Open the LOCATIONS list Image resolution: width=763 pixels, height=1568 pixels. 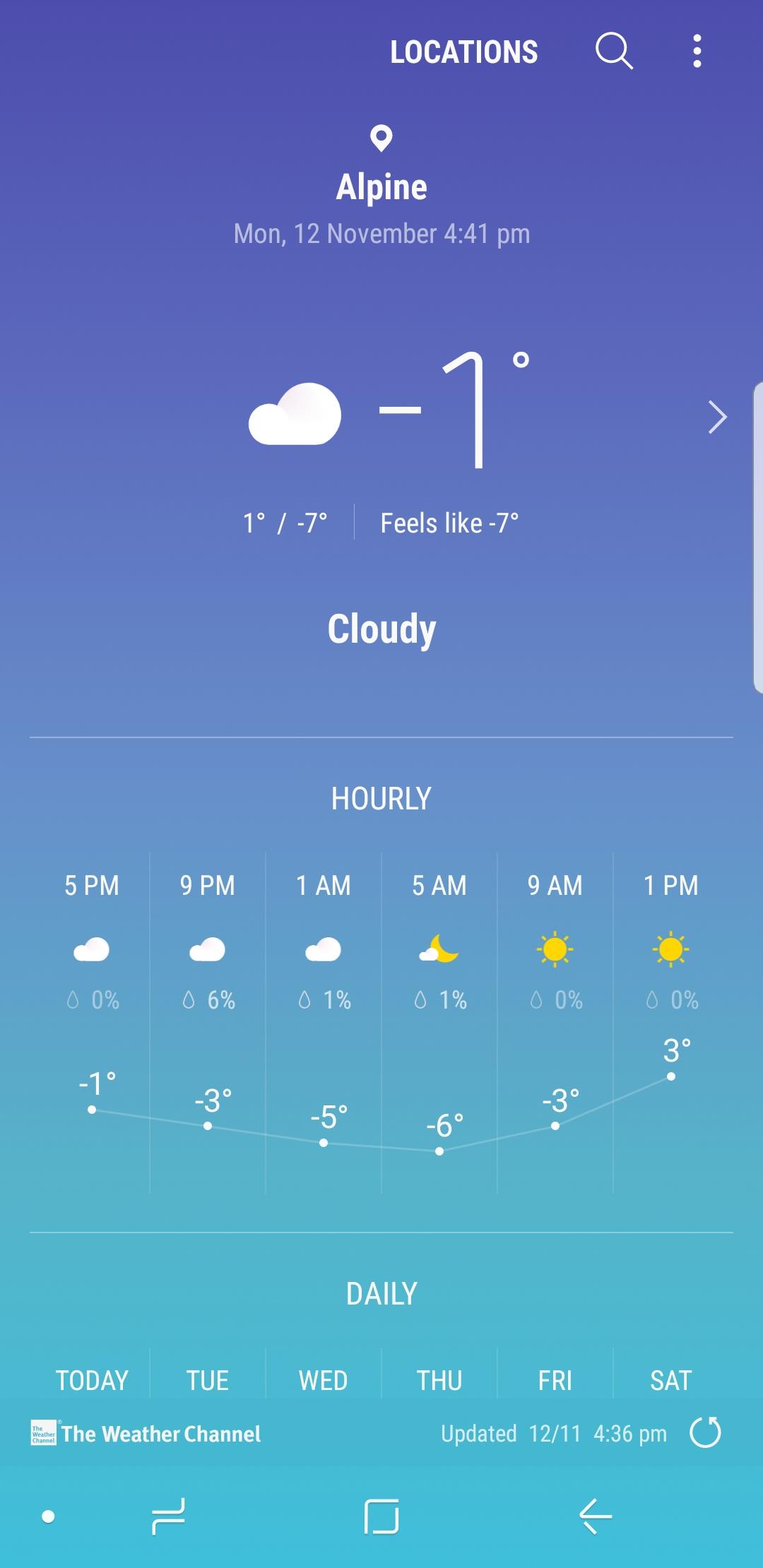(x=463, y=52)
